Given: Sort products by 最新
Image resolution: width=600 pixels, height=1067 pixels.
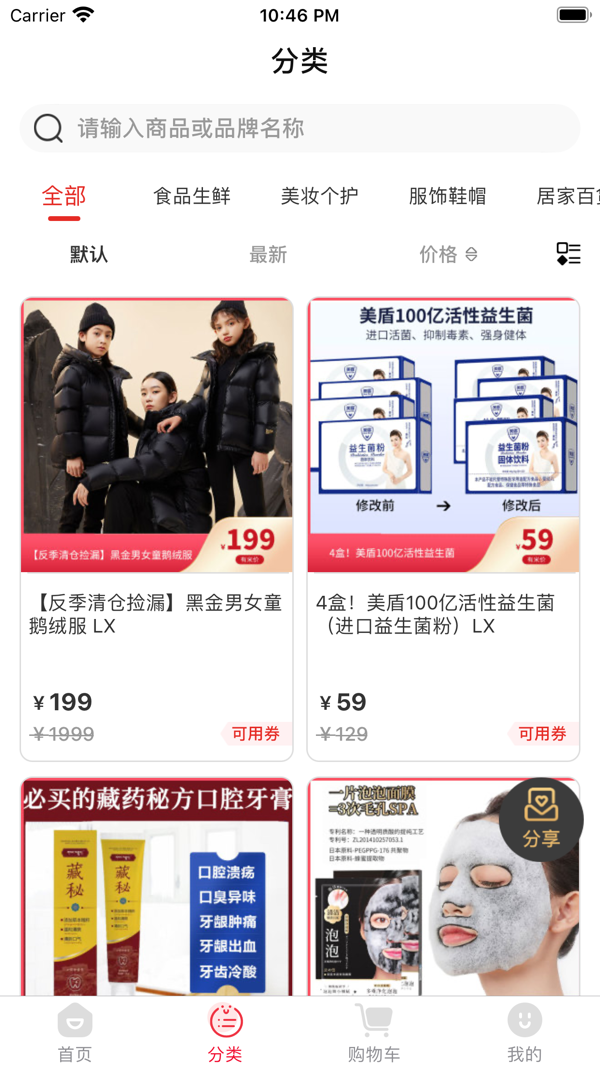Looking at the screenshot, I should point(268,254).
